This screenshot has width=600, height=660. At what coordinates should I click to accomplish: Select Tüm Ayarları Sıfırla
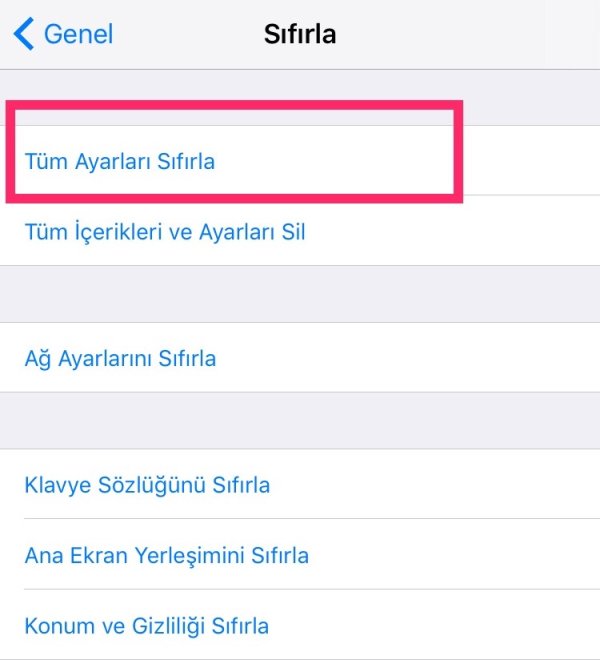(120, 161)
